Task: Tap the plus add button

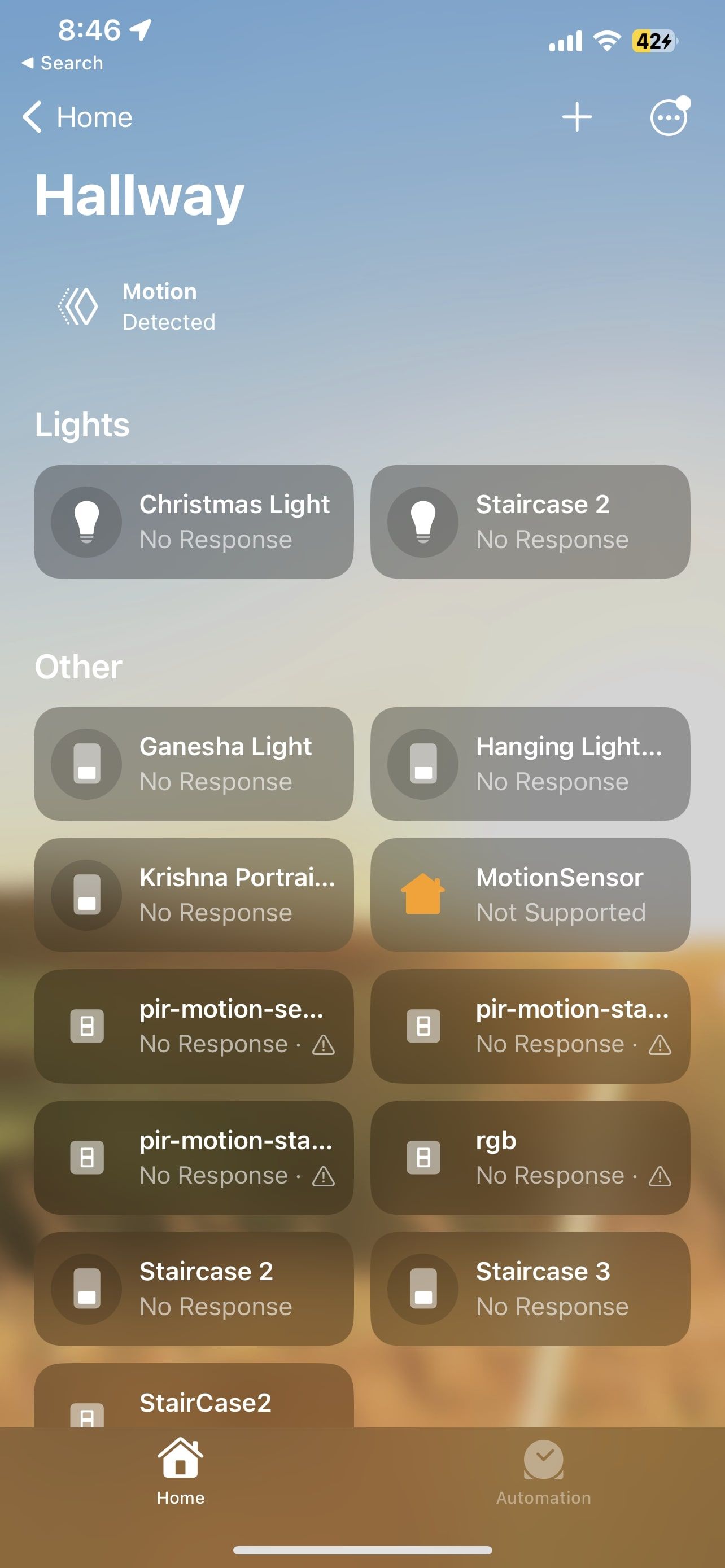Action: pyautogui.click(x=576, y=117)
